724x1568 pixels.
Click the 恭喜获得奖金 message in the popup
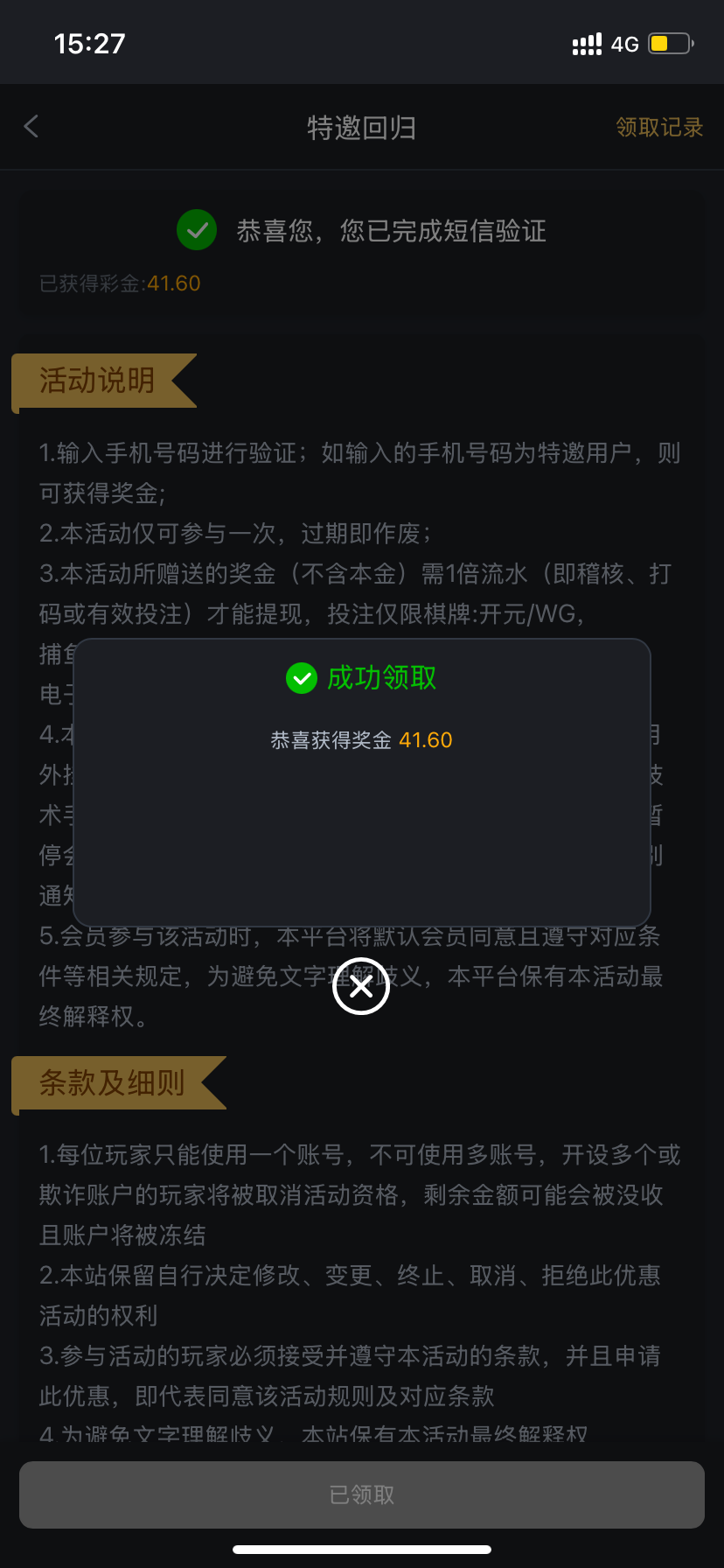[331, 739]
